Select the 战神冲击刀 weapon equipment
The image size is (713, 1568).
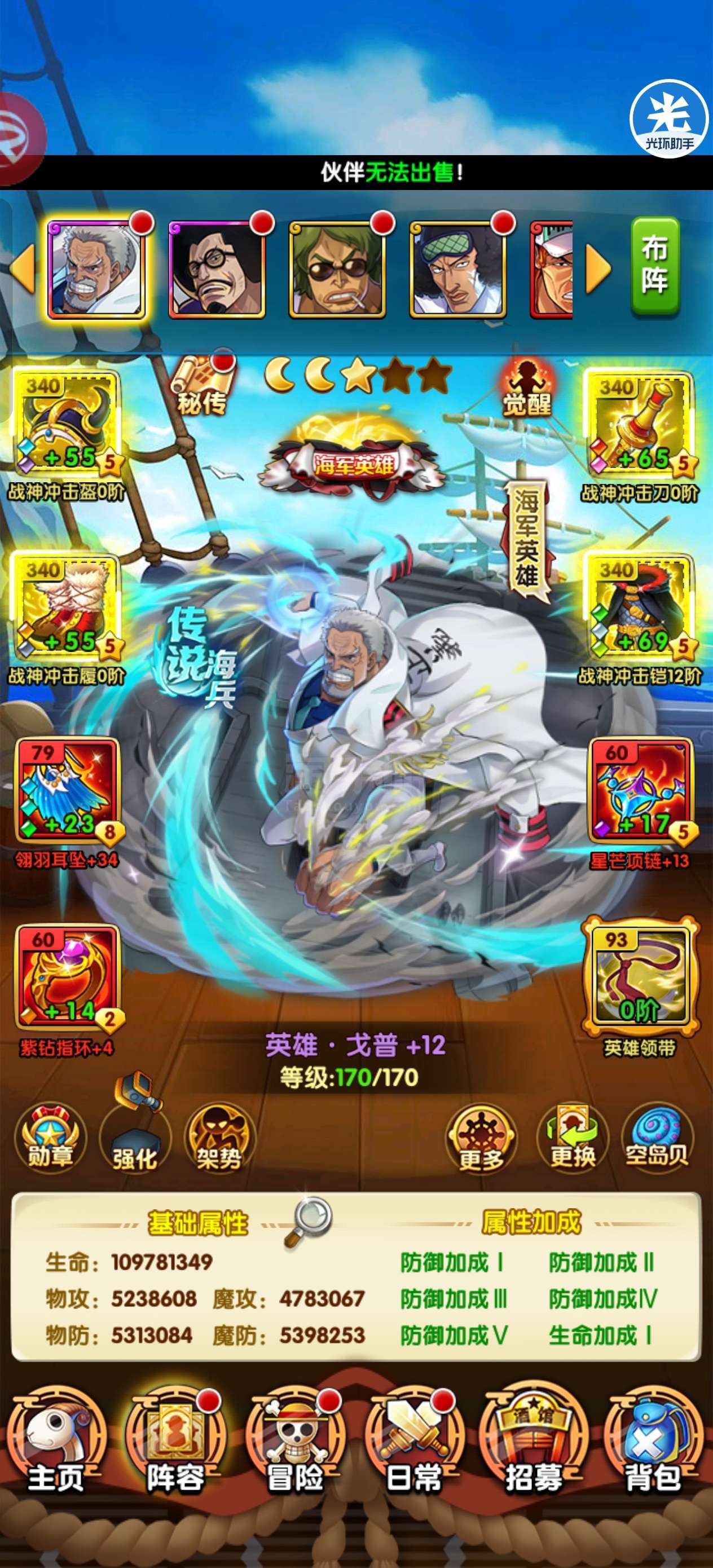point(639,424)
